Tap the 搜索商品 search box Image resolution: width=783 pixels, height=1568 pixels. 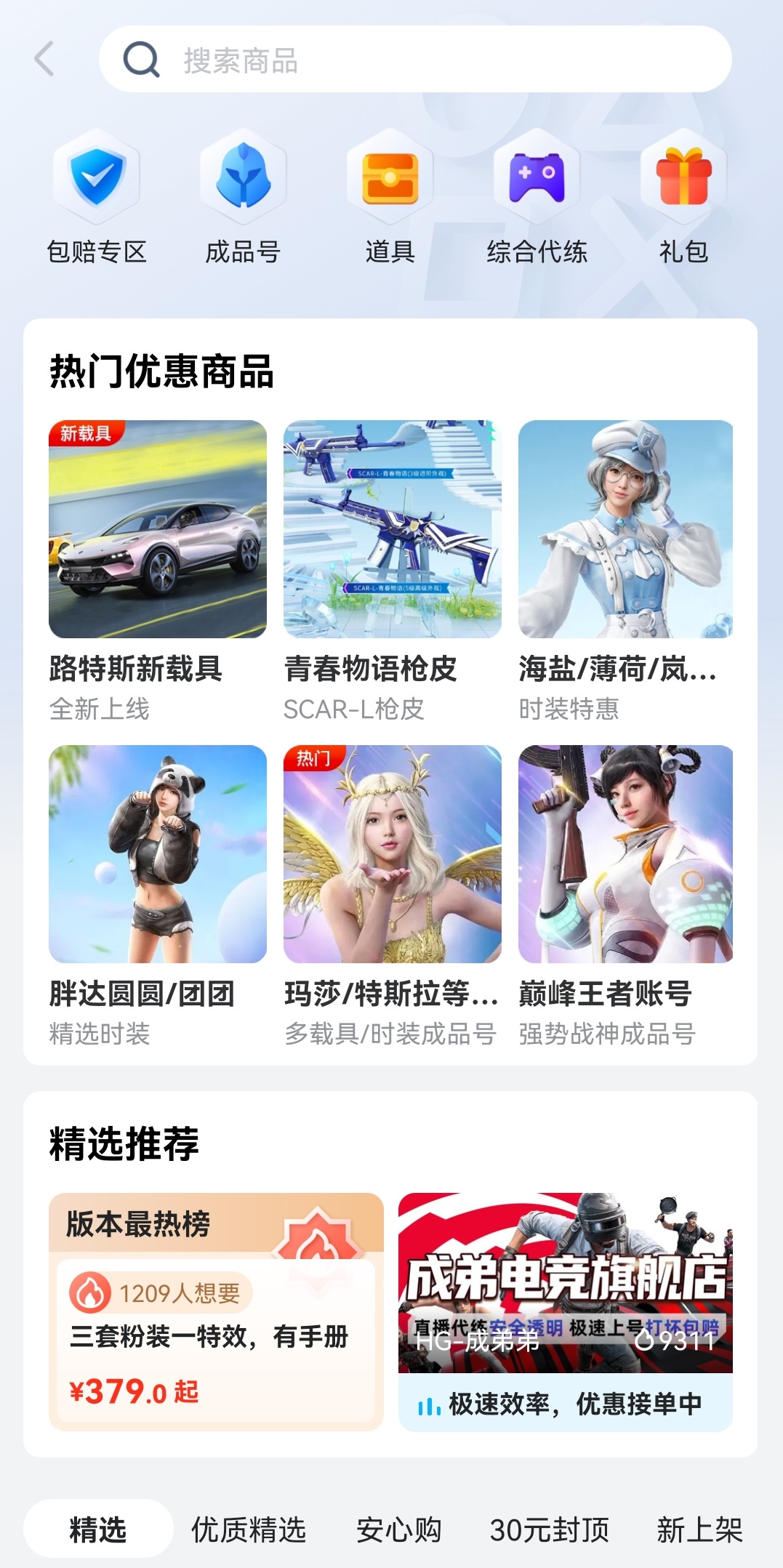point(414,60)
